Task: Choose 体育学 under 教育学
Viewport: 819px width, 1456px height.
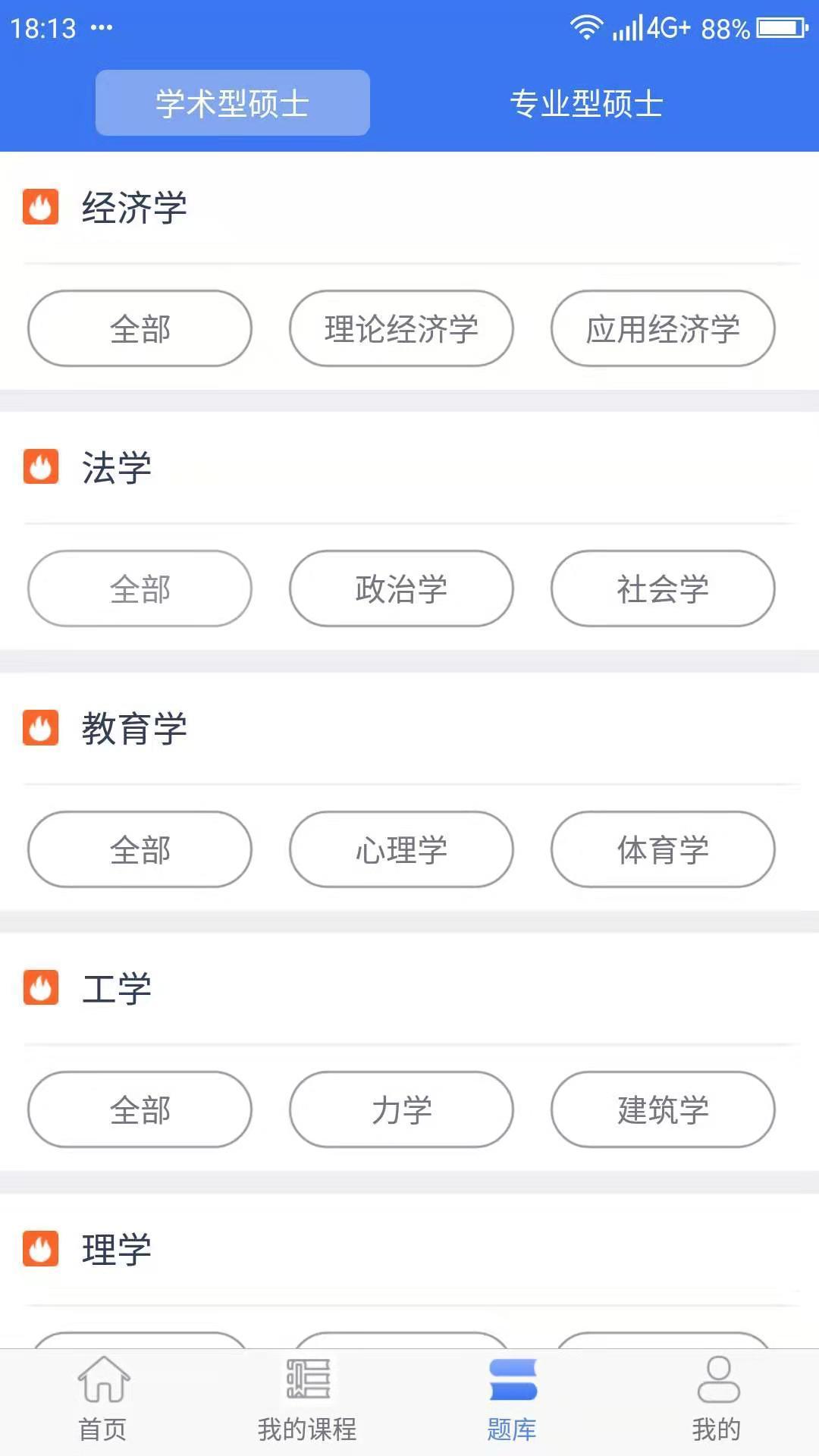Action: pos(662,849)
